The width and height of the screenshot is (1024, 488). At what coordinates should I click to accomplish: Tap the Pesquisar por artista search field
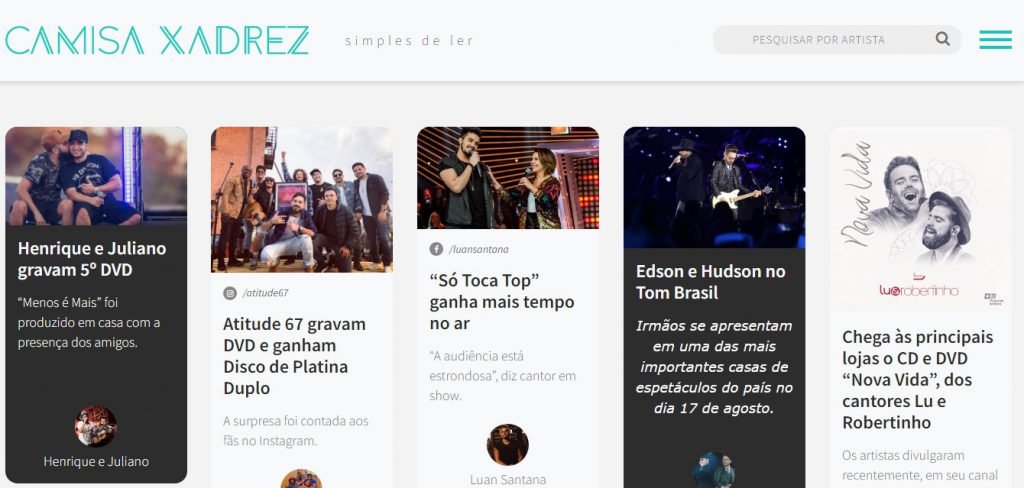[x=818, y=40]
